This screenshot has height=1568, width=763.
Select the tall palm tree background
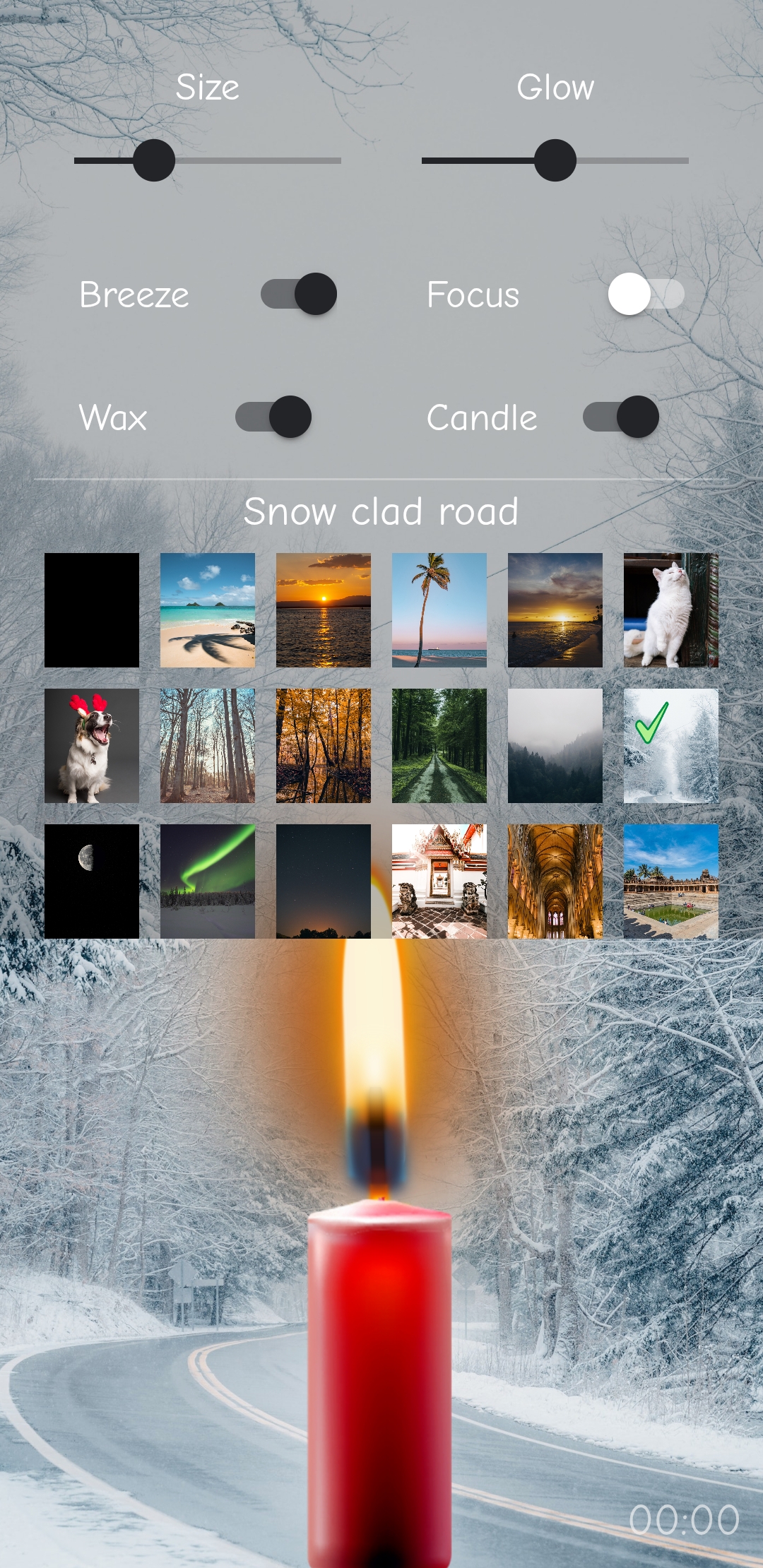click(x=439, y=610)
